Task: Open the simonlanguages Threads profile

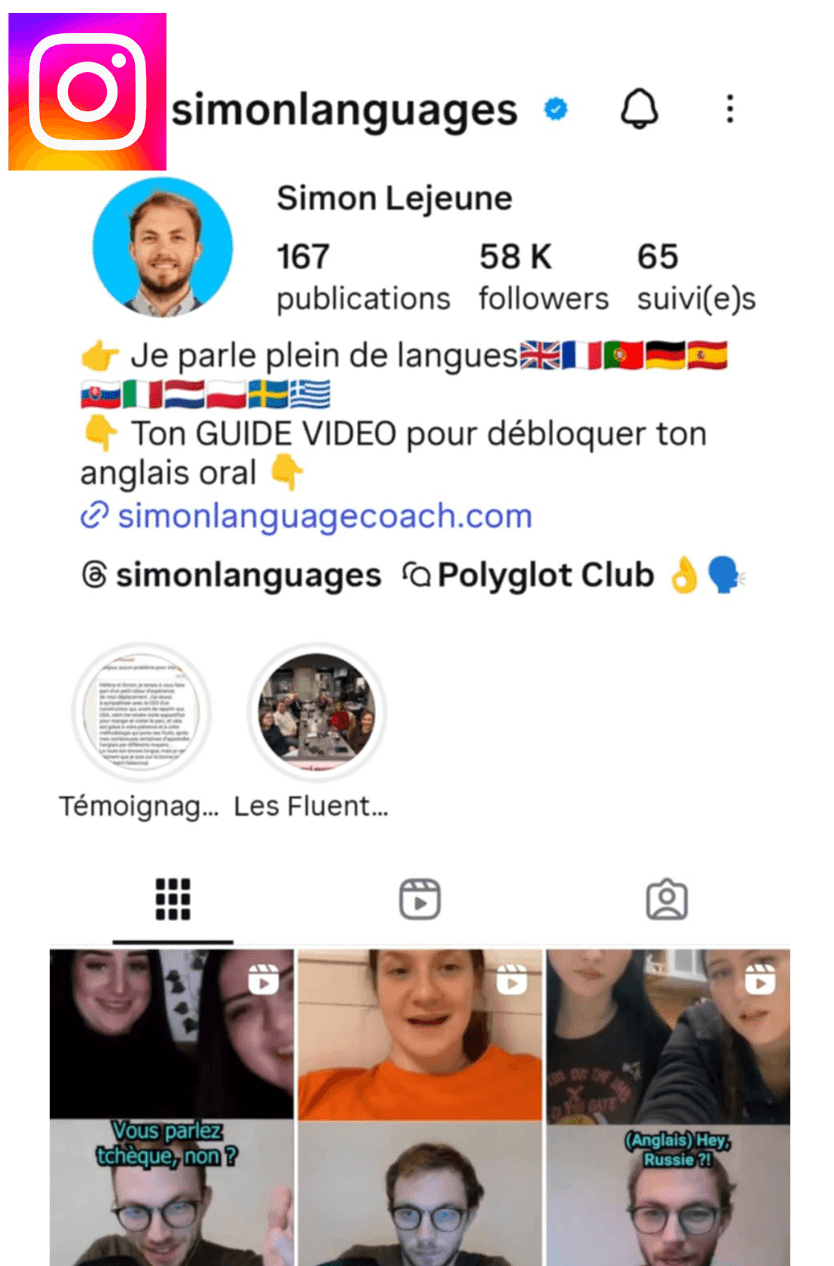Action: point(232,575)
